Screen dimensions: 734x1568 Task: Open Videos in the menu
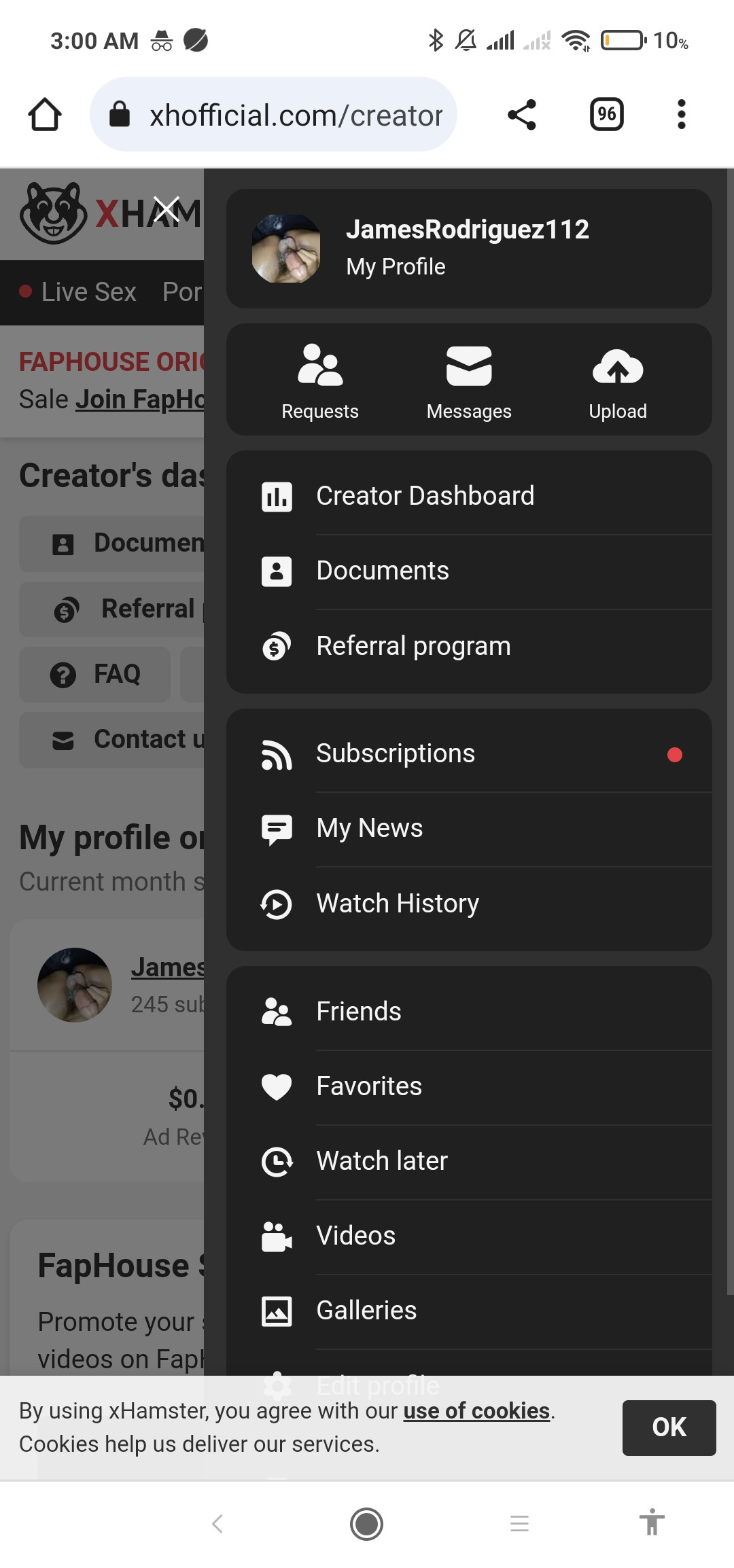tap(469, 1236)
